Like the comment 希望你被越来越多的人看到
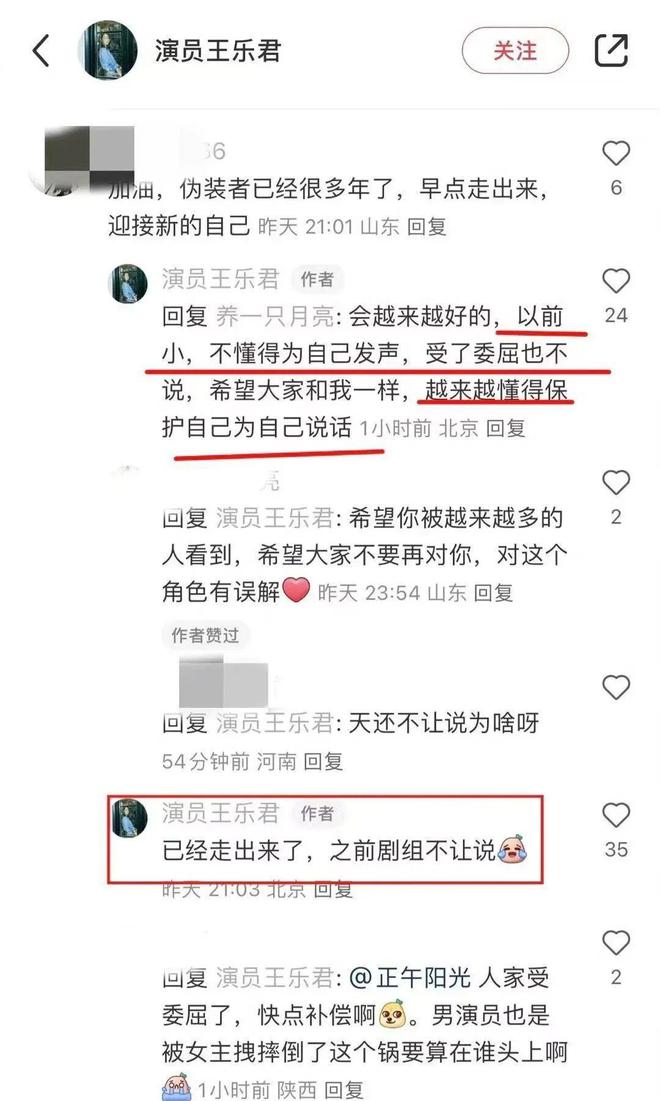660x1101 pixels. tap(616, 484)
